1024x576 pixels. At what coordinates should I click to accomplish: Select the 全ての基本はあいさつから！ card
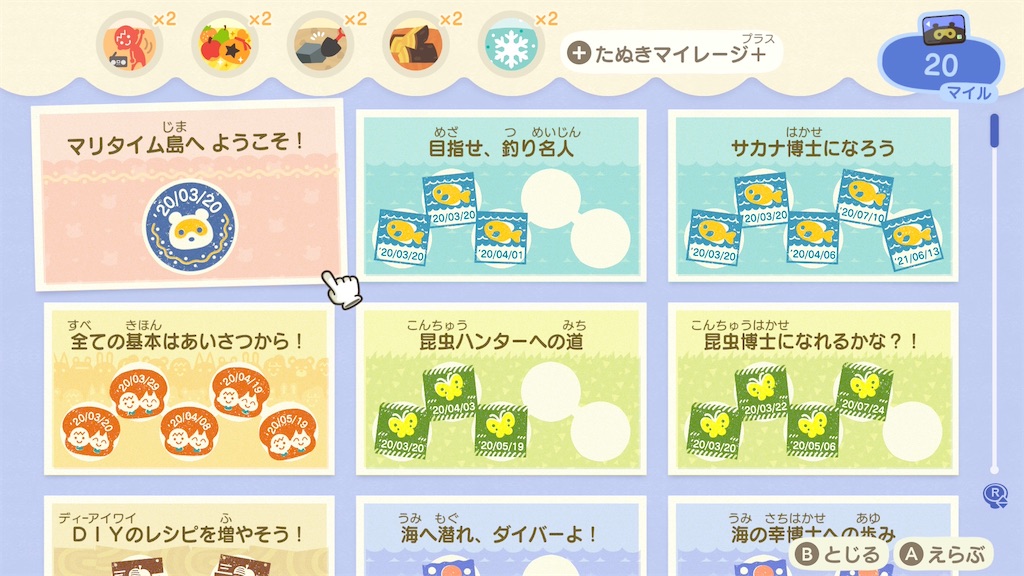188,388
